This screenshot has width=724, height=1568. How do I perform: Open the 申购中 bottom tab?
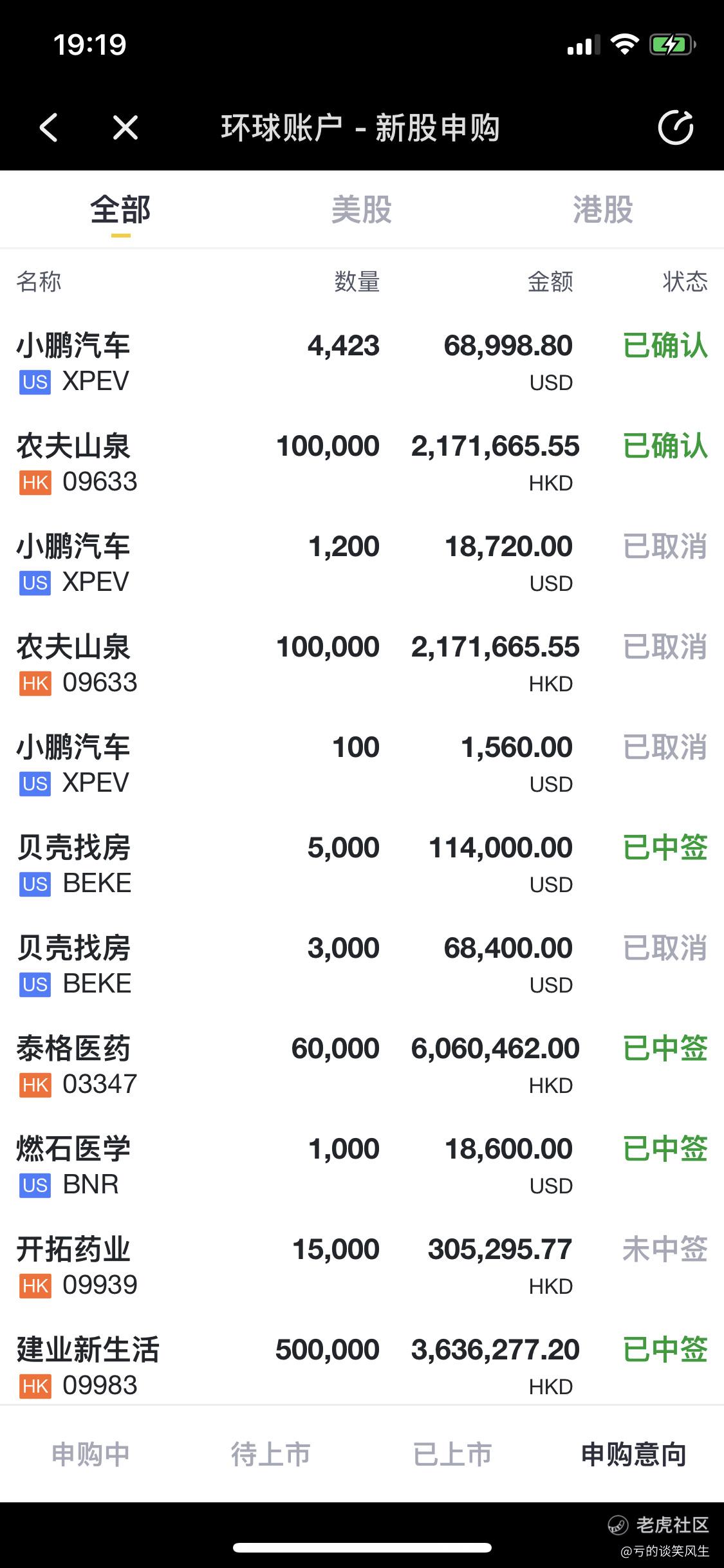pos(91,1455)
